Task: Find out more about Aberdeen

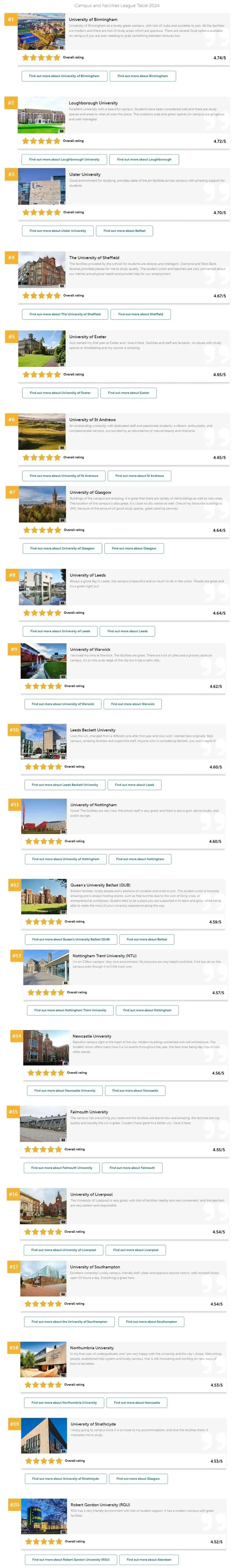Action: (149, 1559)
